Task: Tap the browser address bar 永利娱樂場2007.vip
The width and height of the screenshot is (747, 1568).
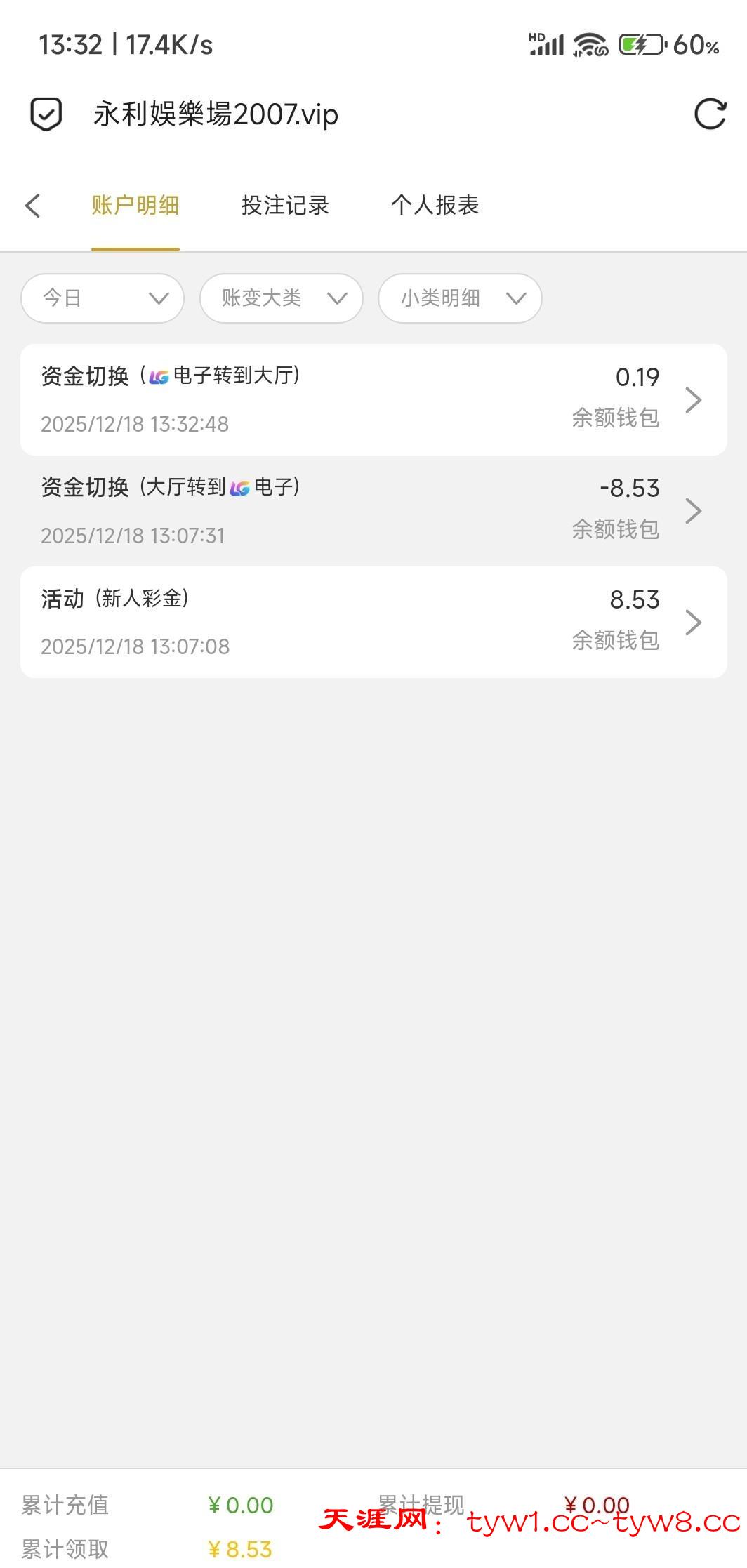Action: (x=216, y=114)
